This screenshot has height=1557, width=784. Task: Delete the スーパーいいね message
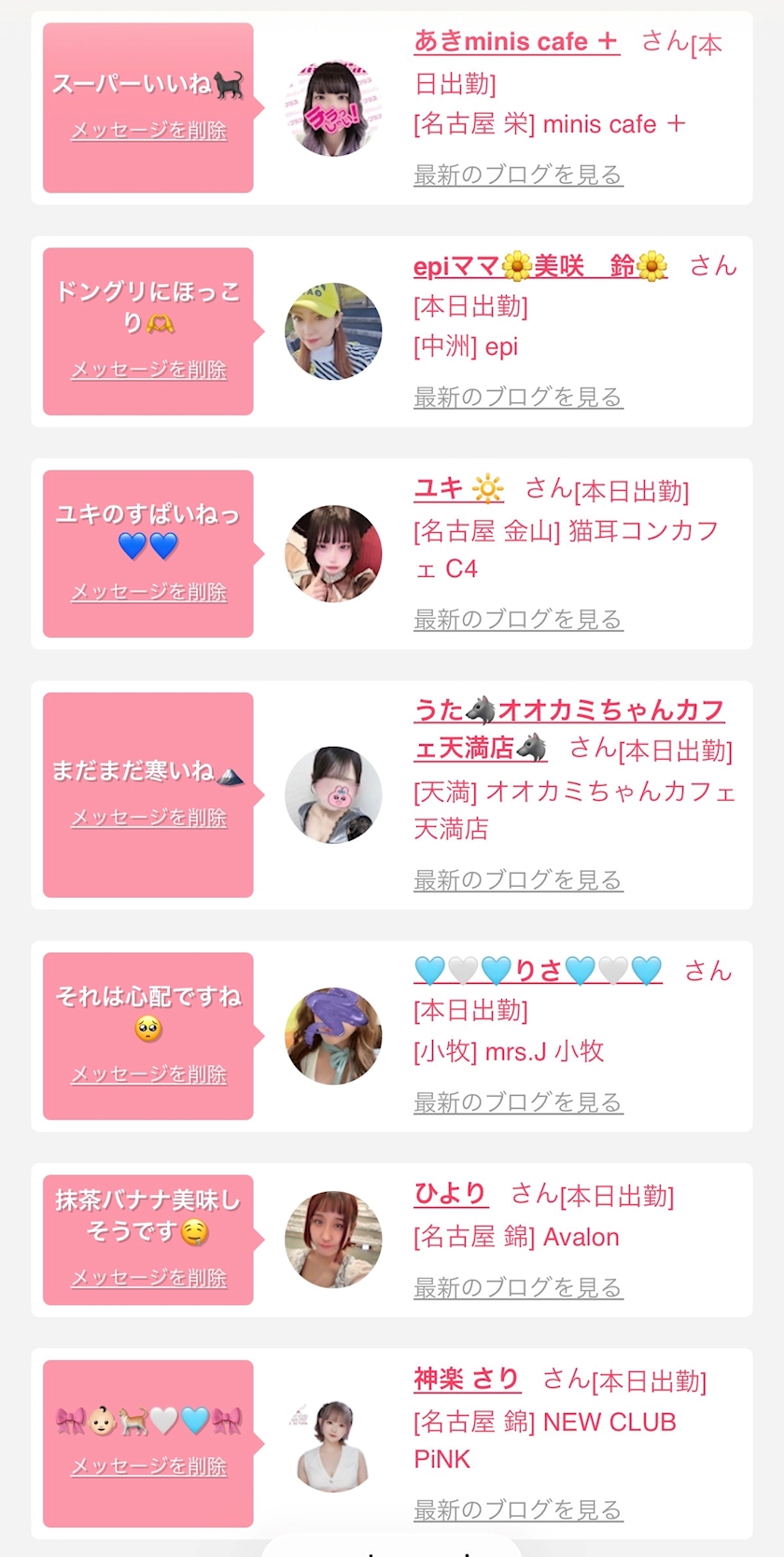point(149,131)
